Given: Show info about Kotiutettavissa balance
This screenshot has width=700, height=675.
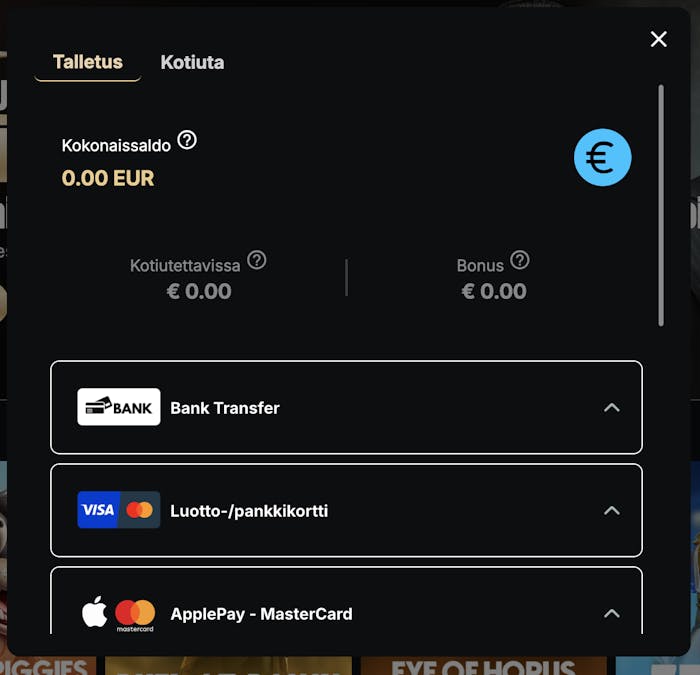Looking at the screenshot, I should (257, 260).
